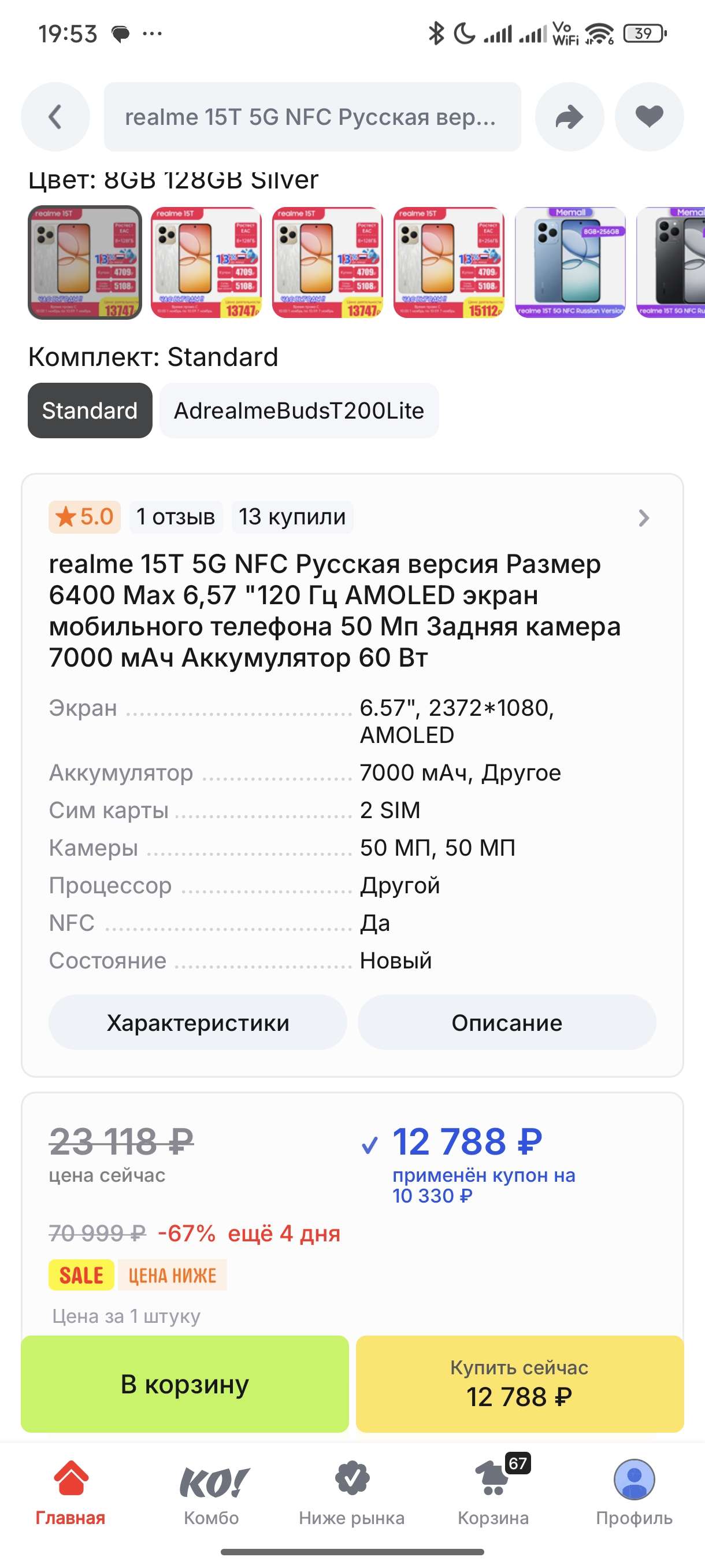
Task: Tap the back arrow to return
Action: 55,116
